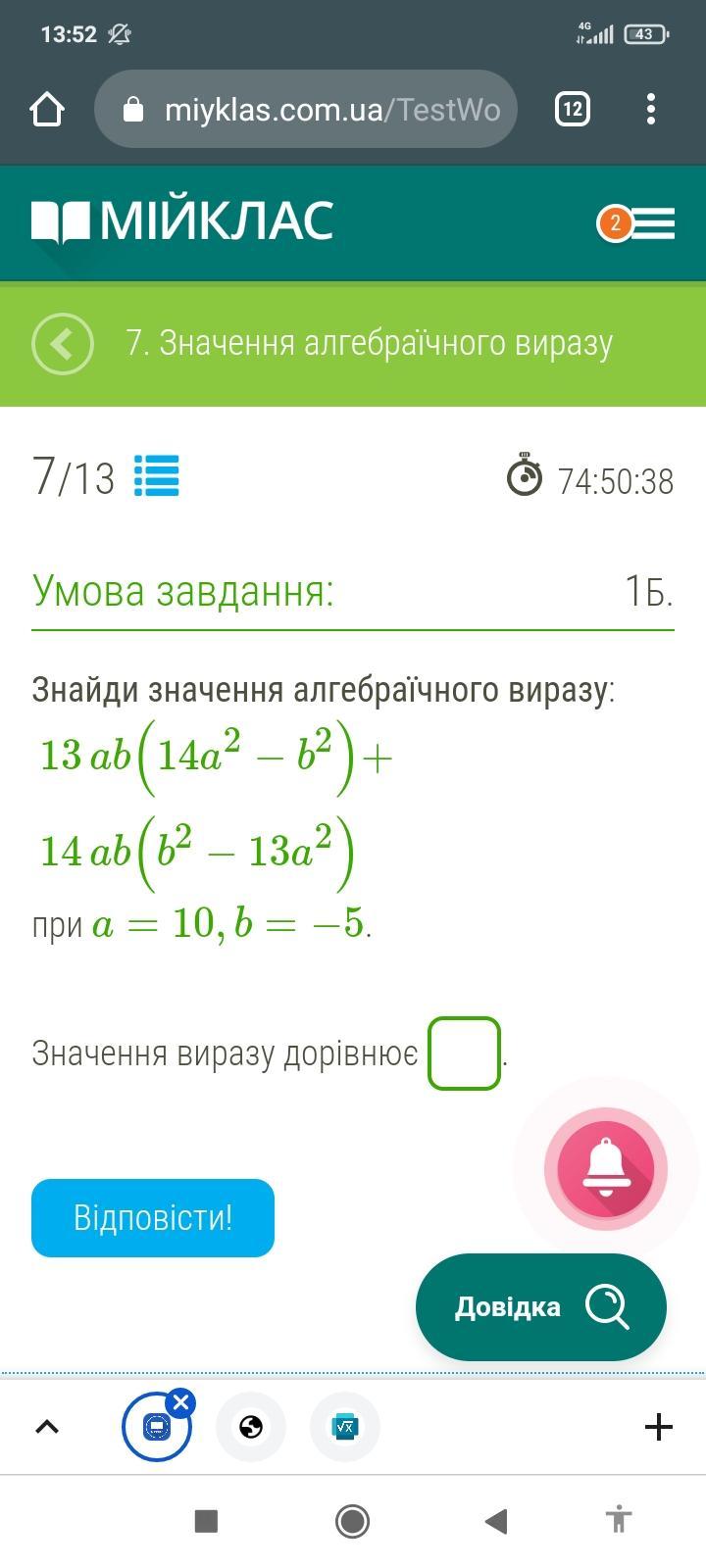Open recent apps with the square button

click(206, 1521)
